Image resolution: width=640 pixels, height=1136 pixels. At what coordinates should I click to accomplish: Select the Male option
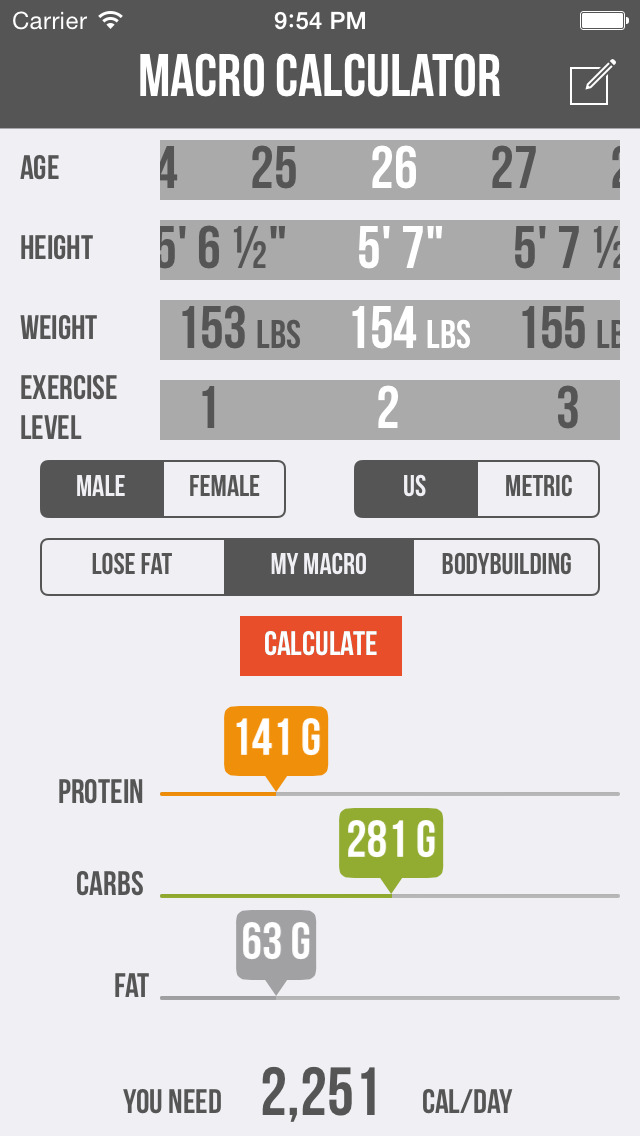click(102, 489)
